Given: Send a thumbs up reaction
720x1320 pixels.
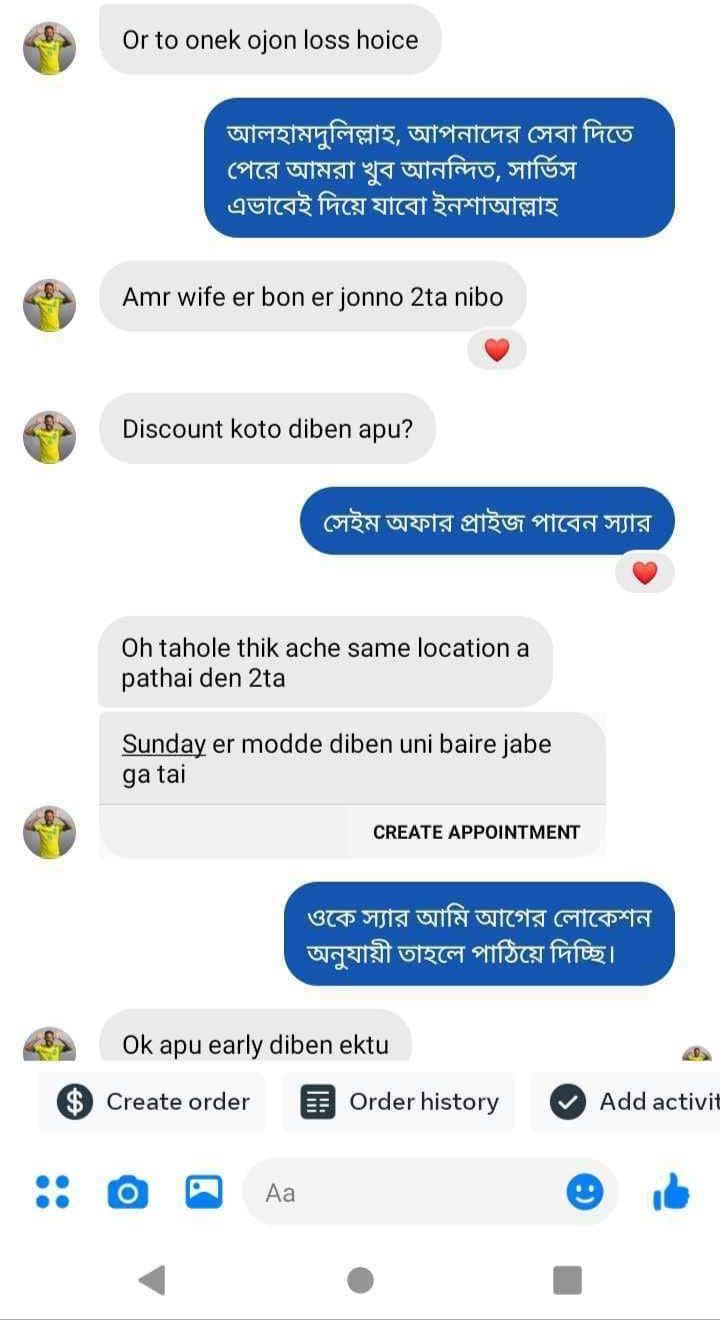Looking at the screenshot, I should coord(671,1192).
